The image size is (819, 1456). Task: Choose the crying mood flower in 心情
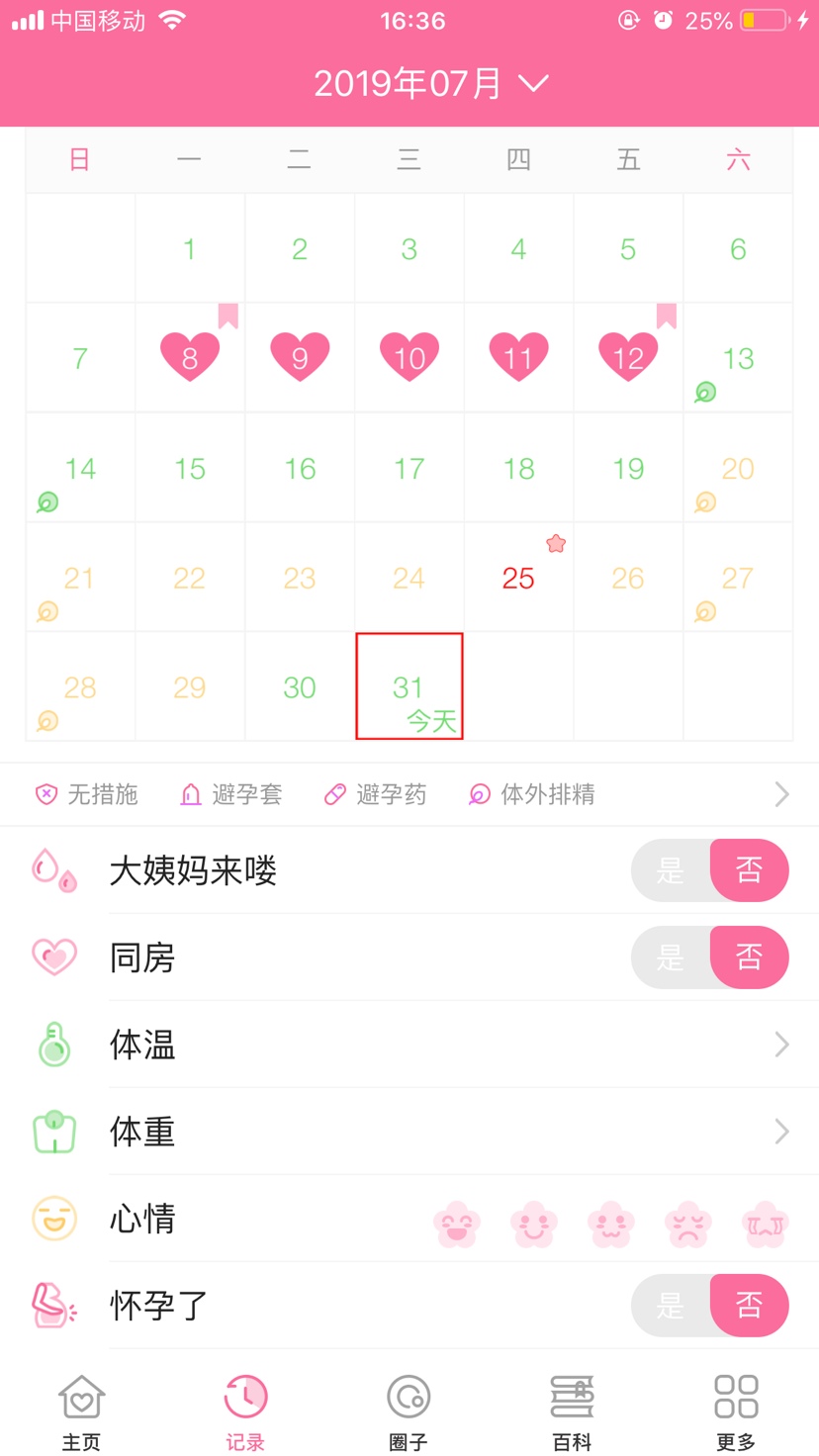click(766, 1225)
